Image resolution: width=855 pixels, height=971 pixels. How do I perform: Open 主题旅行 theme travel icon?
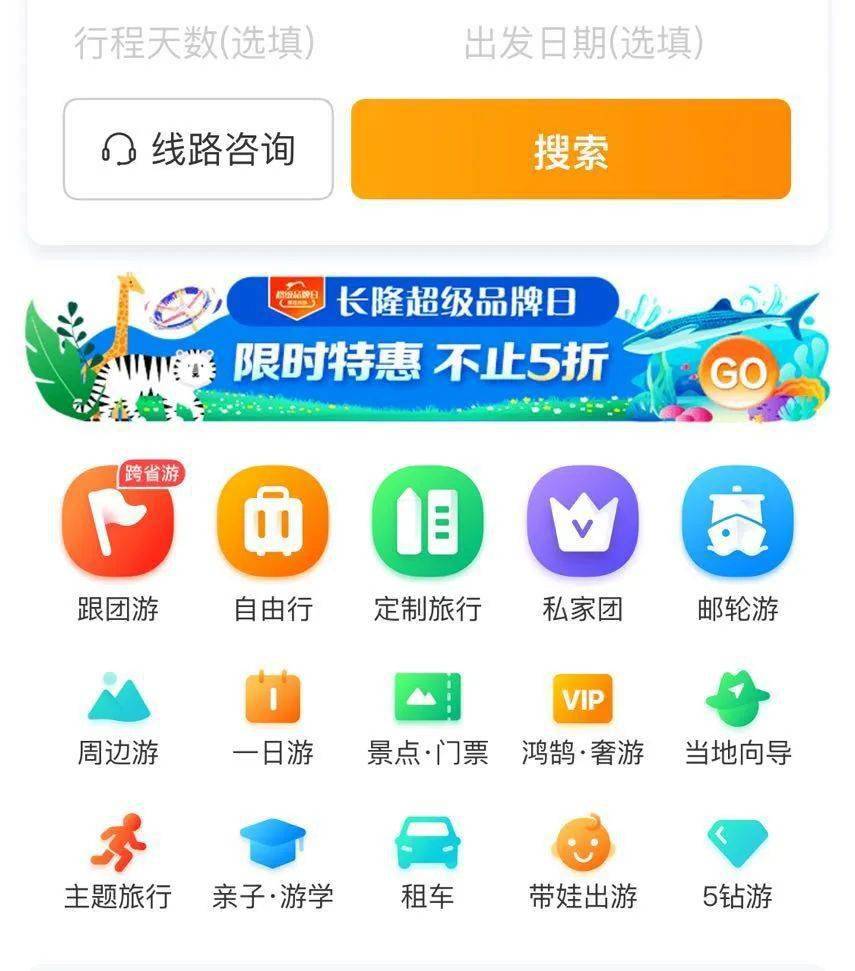tap(118, 845)
